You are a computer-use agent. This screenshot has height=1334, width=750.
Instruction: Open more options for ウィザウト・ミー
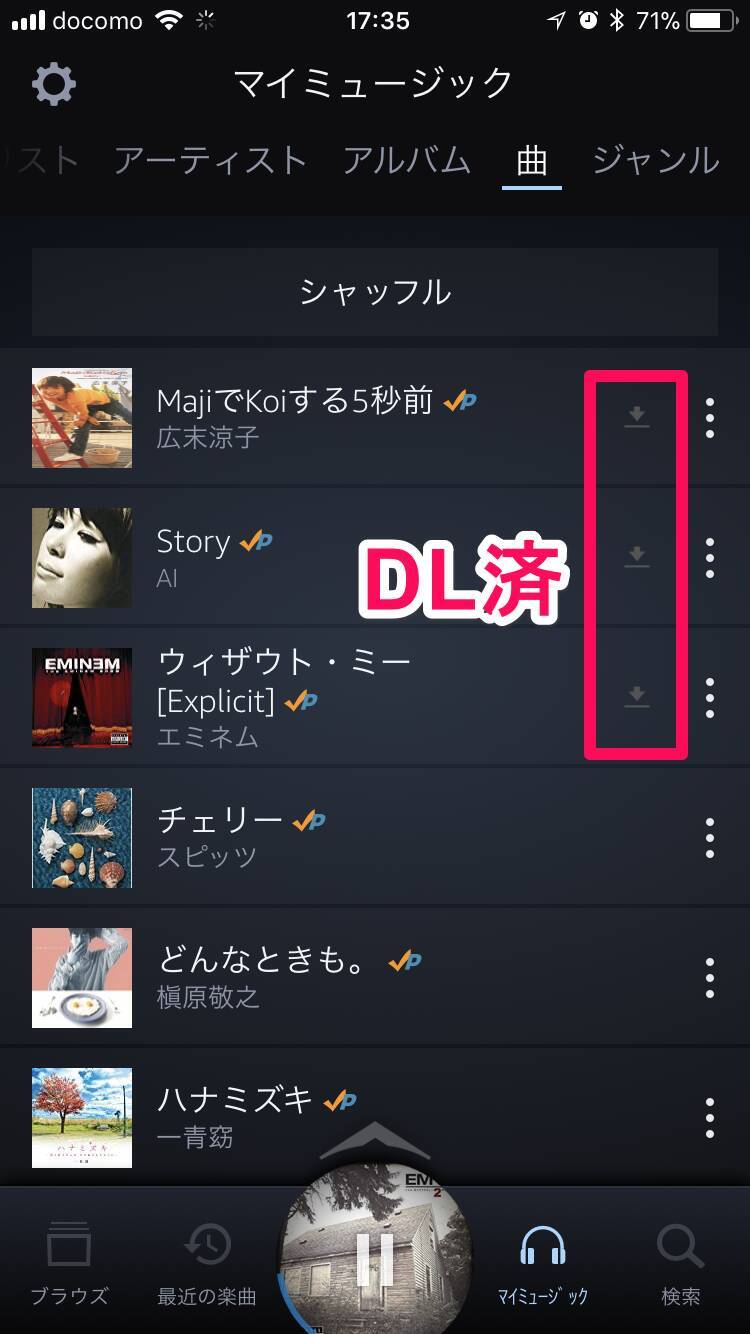pos(709,697)
